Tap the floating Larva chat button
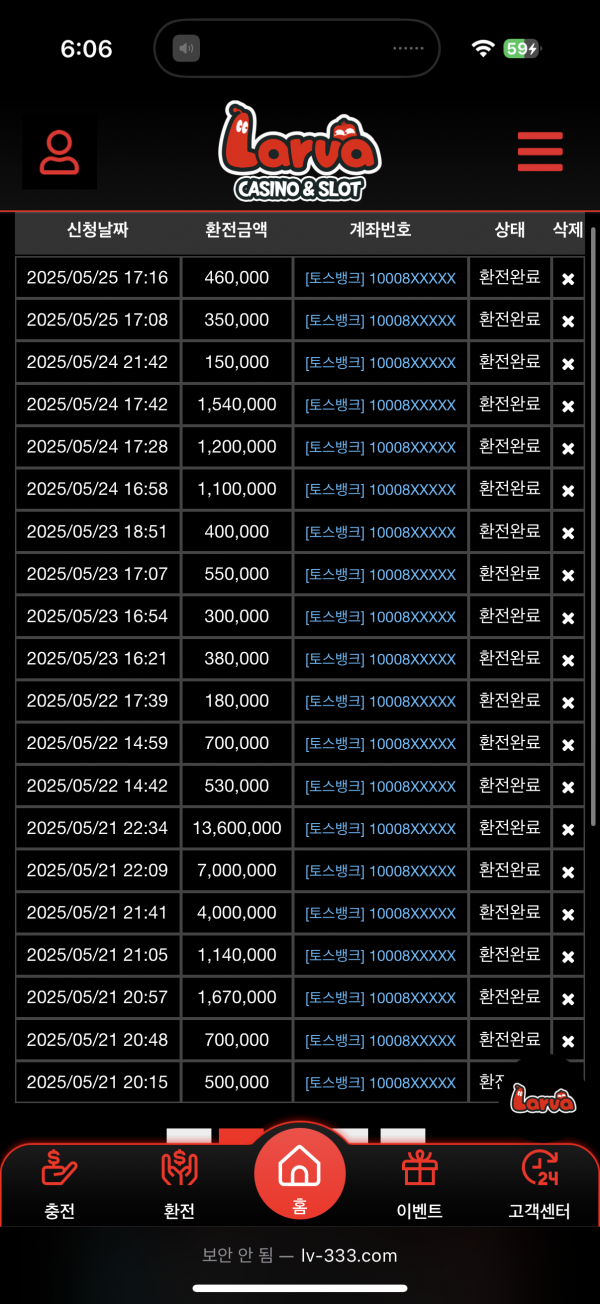 pyautogui.click(x=543, y=1098)
